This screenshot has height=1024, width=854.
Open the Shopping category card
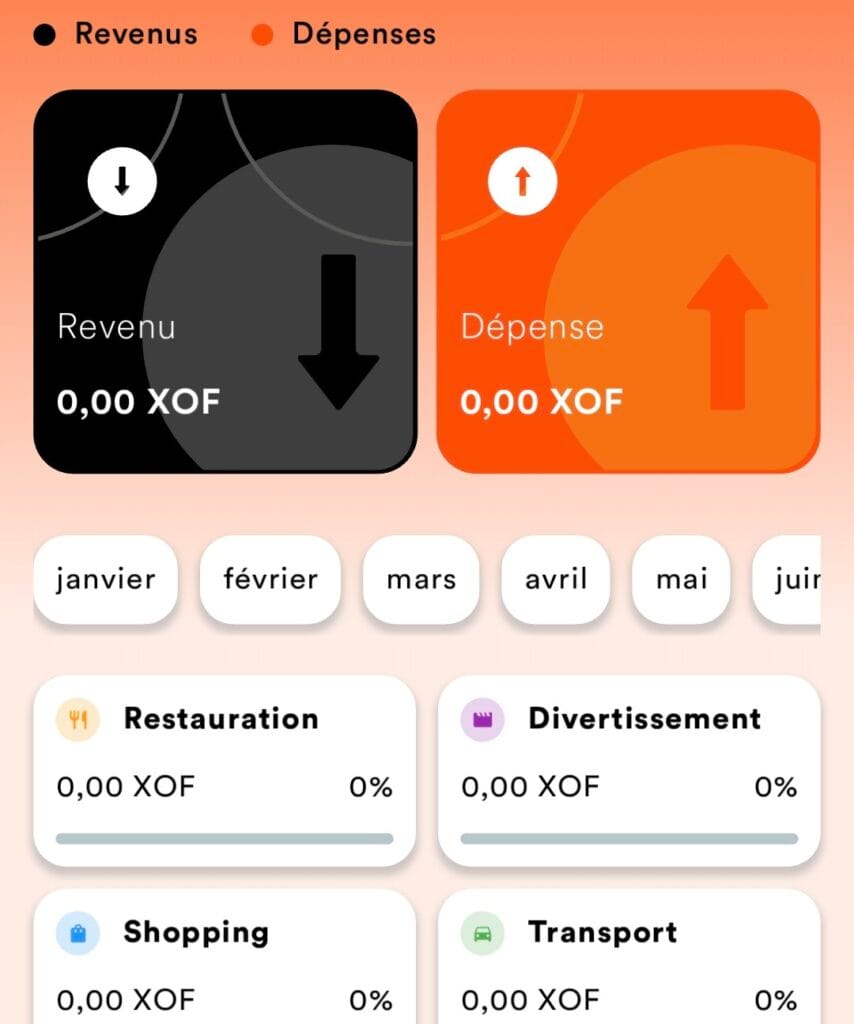[225, 958]
